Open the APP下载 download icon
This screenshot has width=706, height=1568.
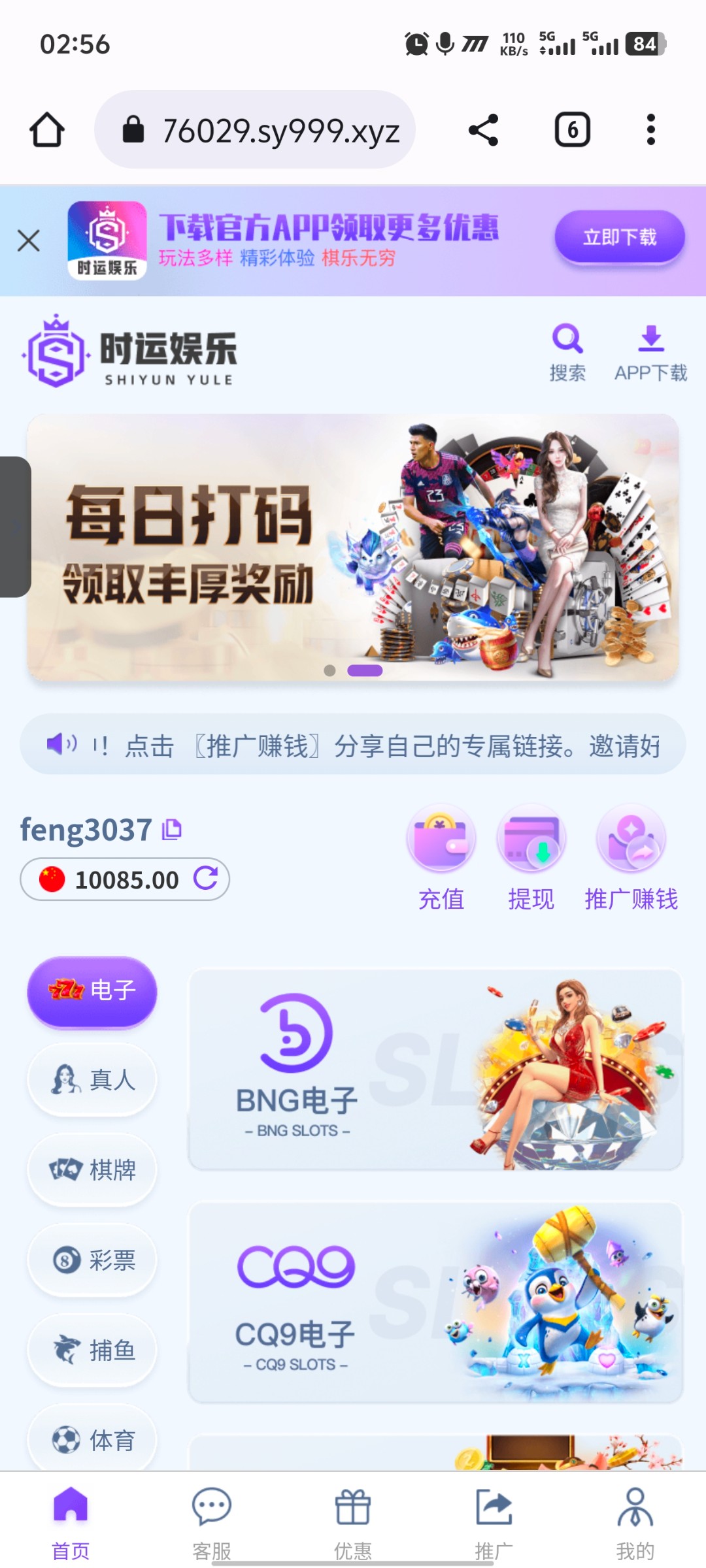650,353
